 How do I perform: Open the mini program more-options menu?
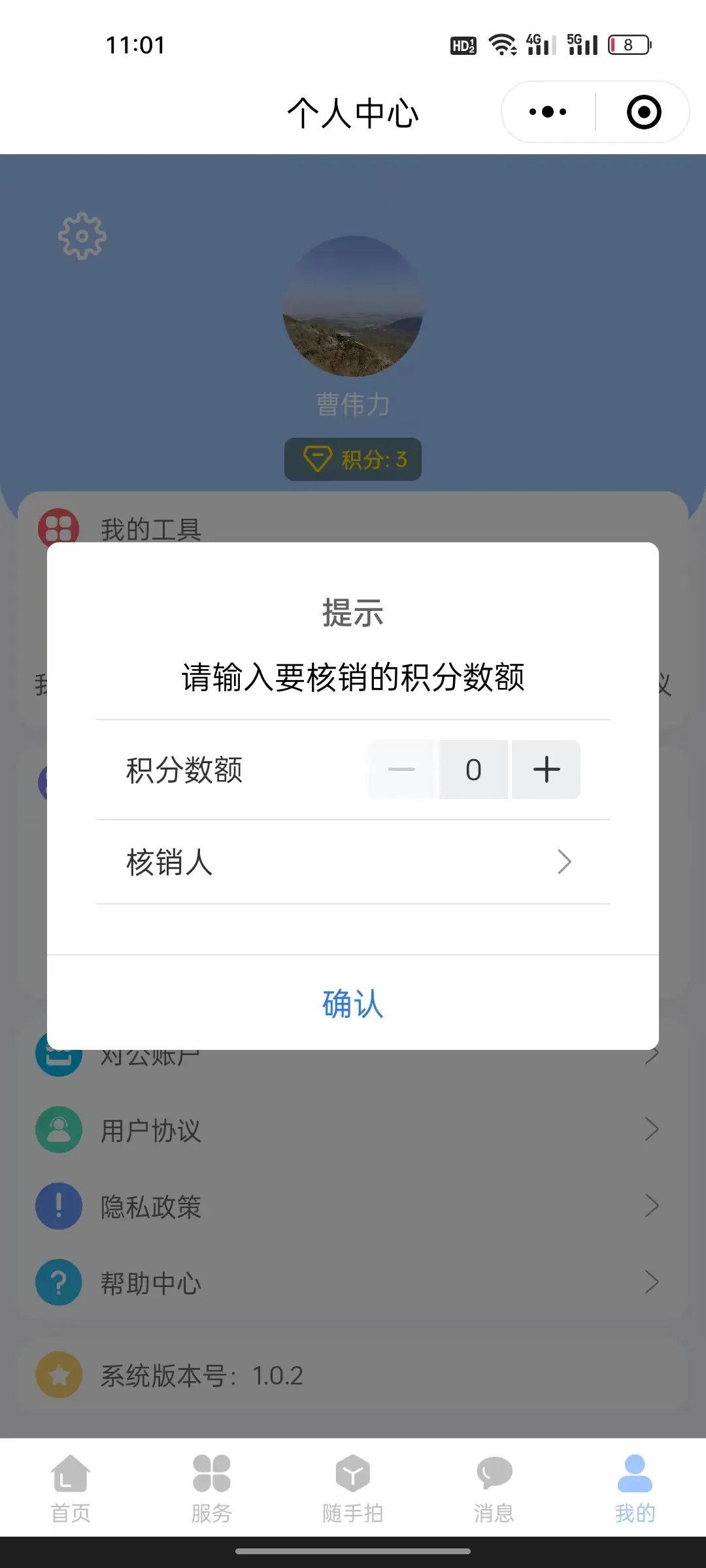point(548,112)
